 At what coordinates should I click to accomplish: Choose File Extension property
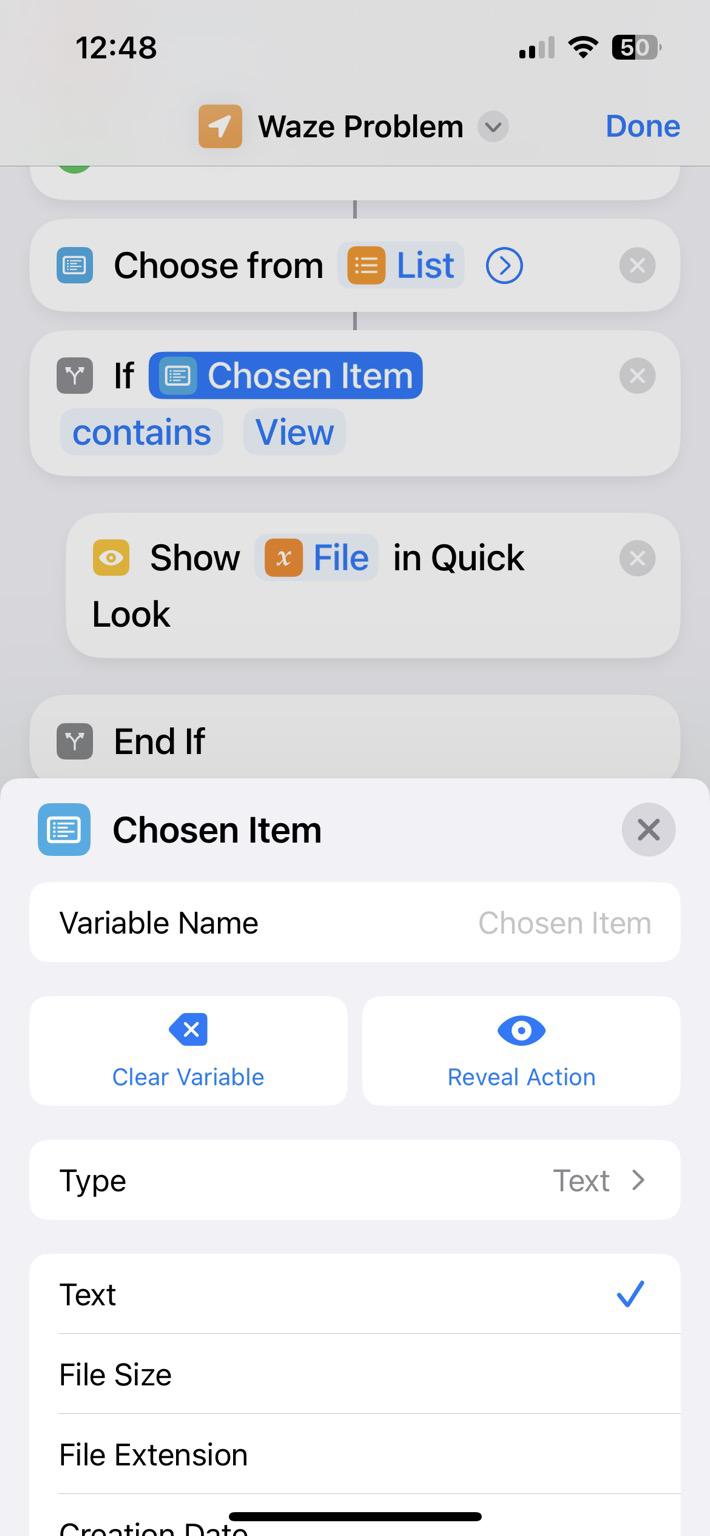click(x=355, y=1454)
